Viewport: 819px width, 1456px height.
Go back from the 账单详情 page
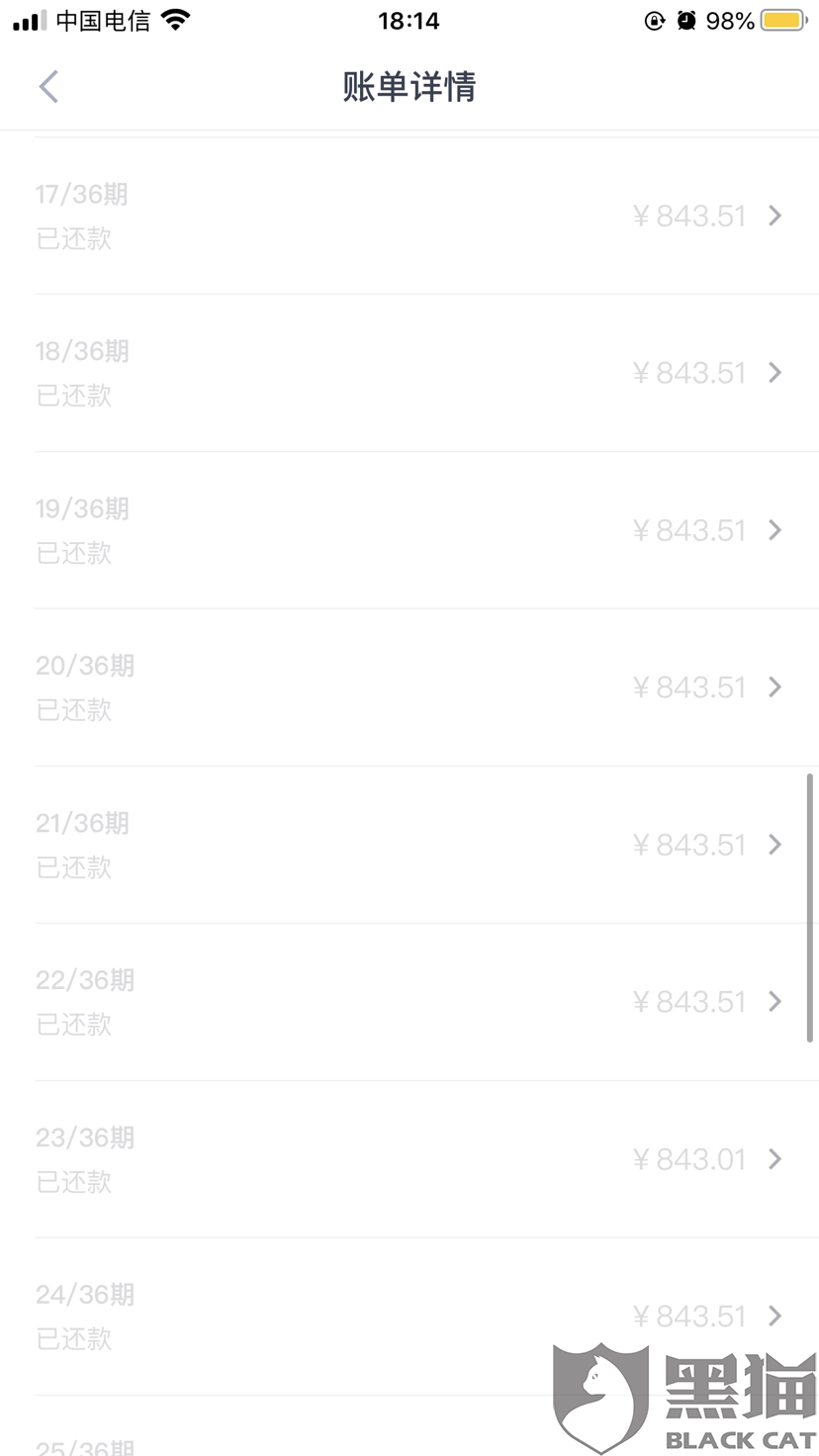(48, 87)
